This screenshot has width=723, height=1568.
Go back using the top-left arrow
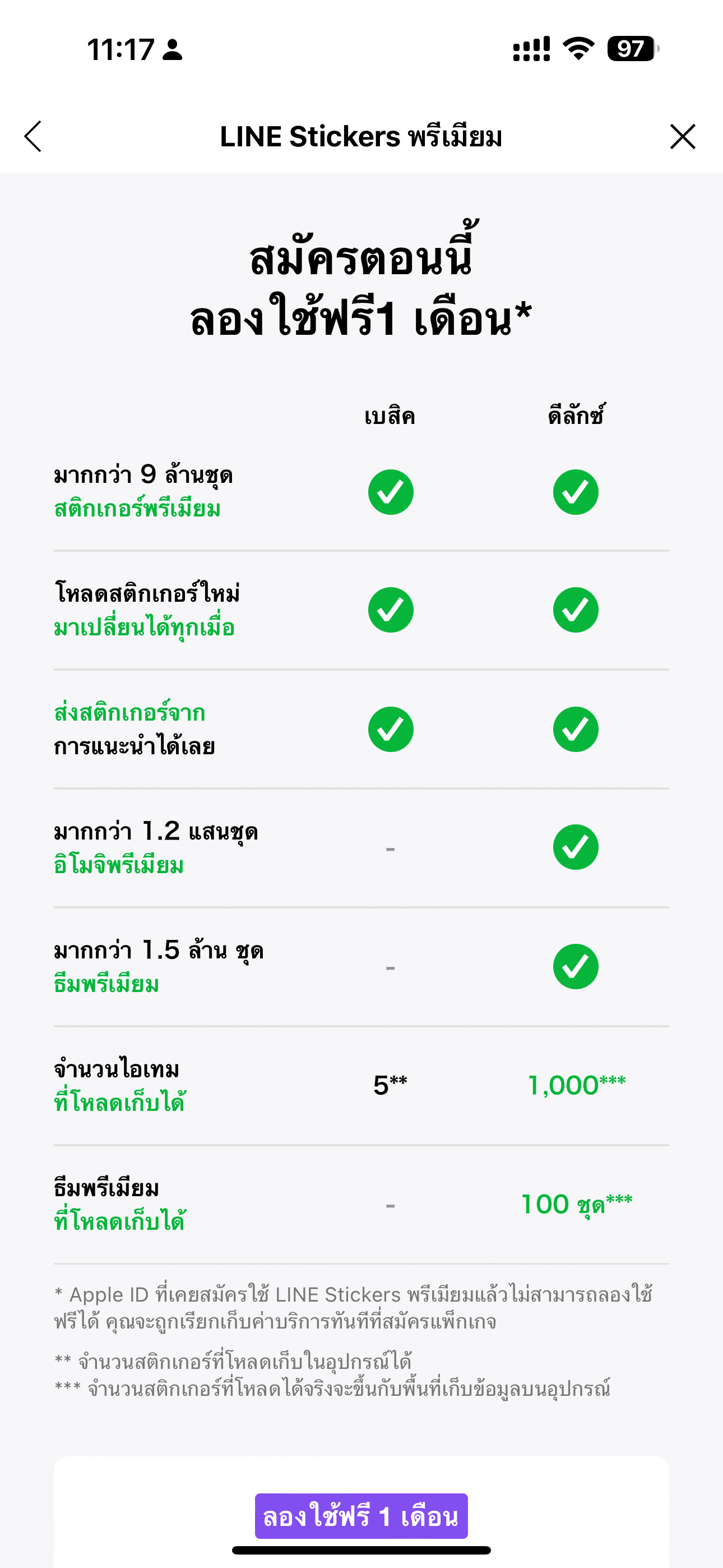[x=33, y=136]
